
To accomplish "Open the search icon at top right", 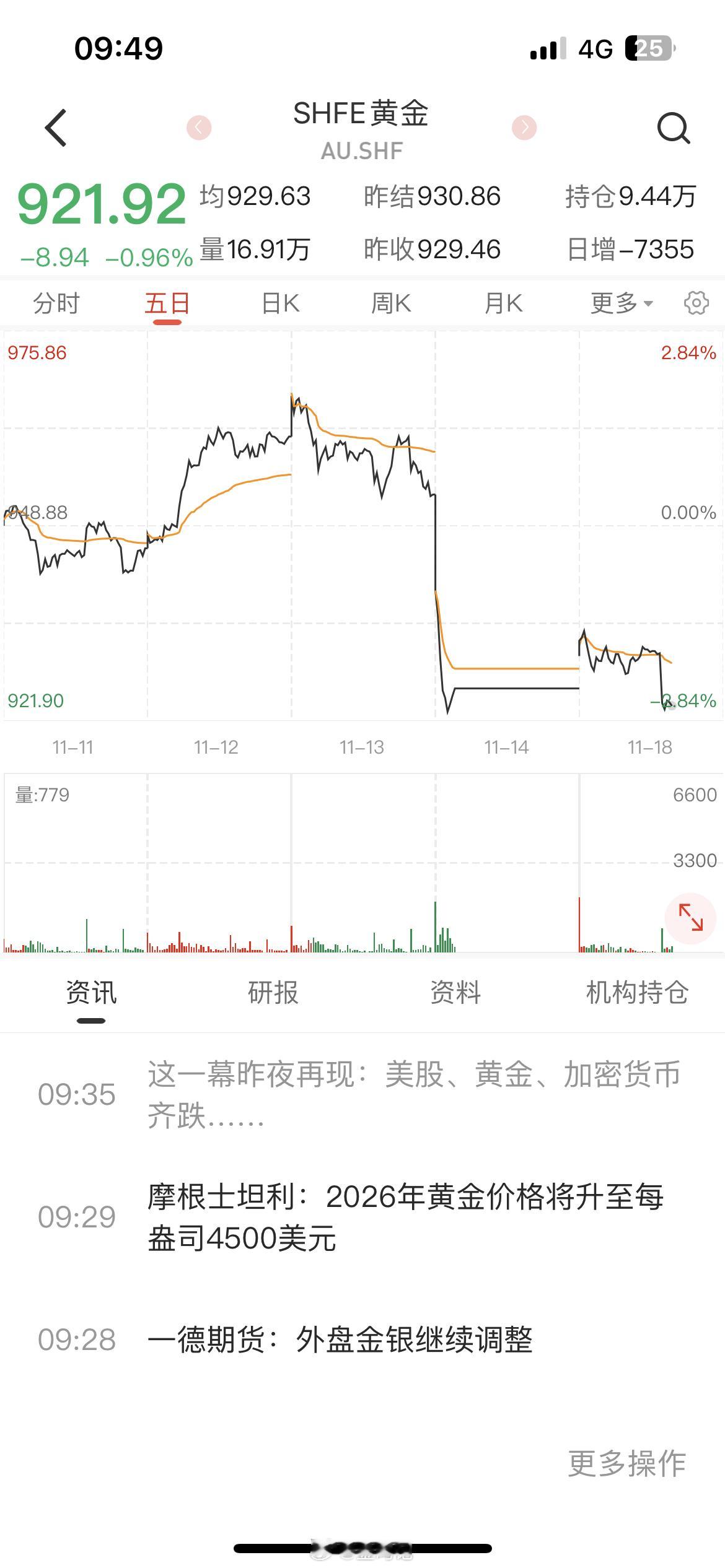I will (673, 128).
